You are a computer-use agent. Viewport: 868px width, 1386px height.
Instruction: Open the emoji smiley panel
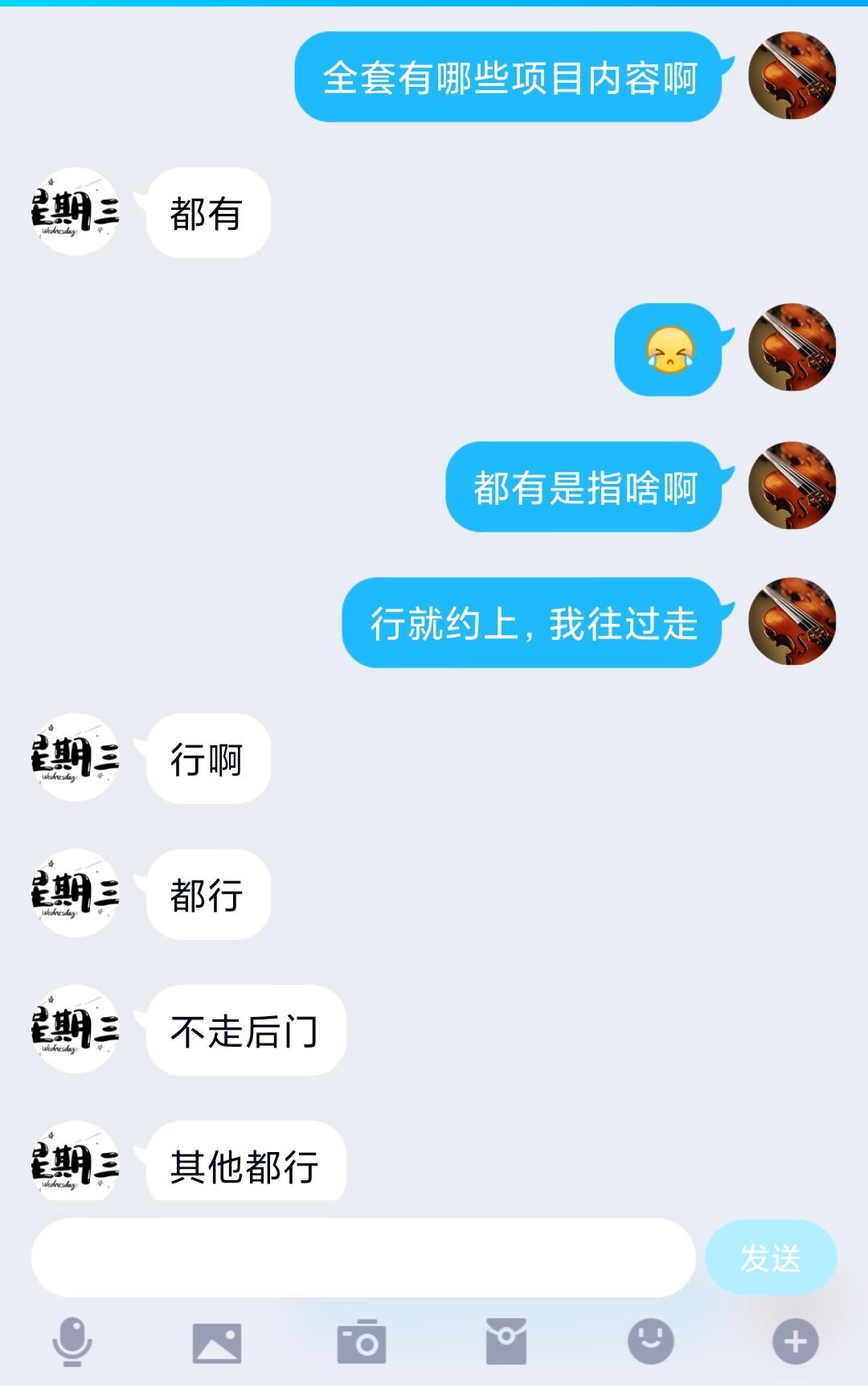[650, 1341]
